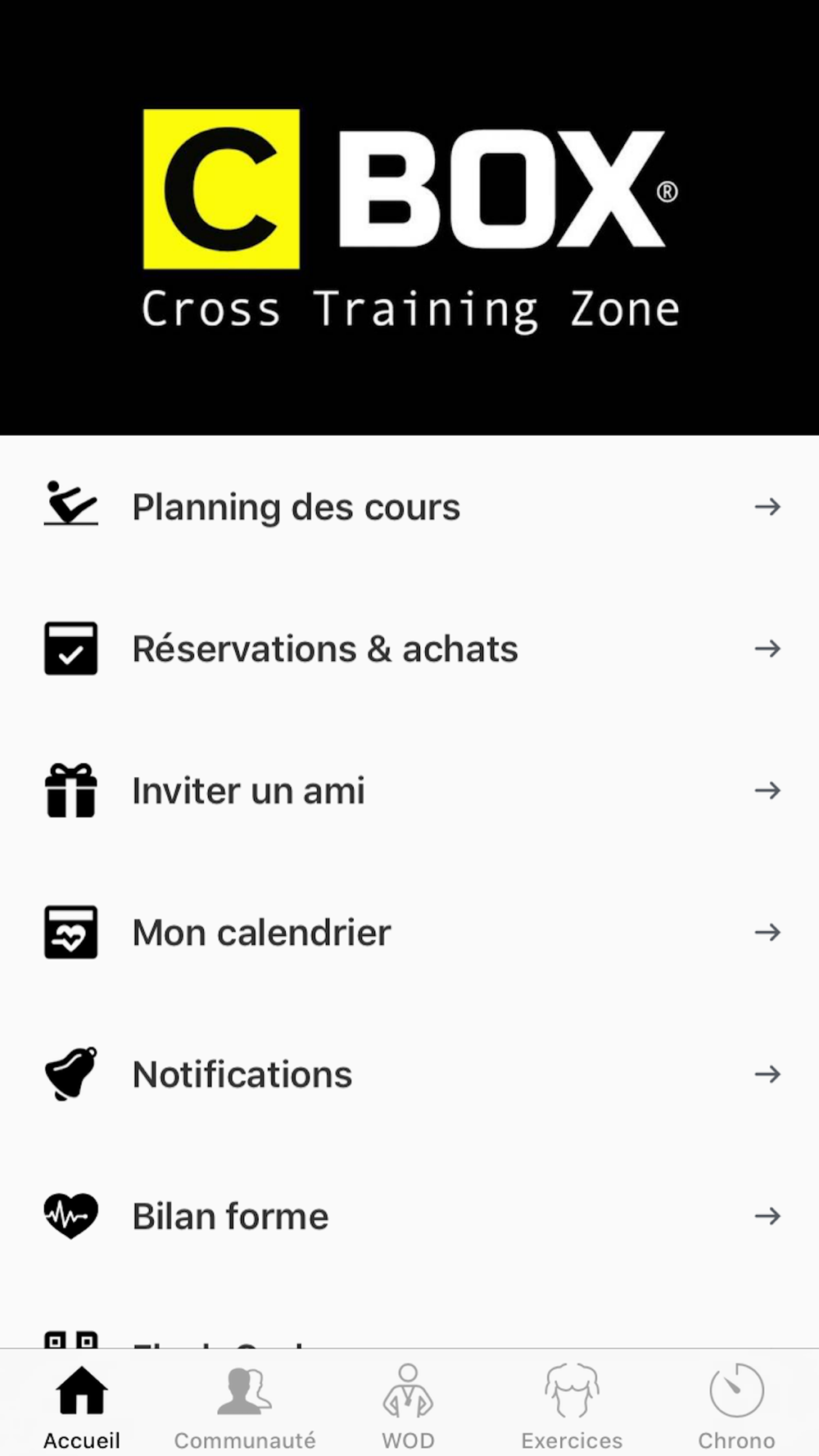The width and height of the screenshot is (819, 1456).
Task: Open Bilan forme
Action: tap(409, 1216)
